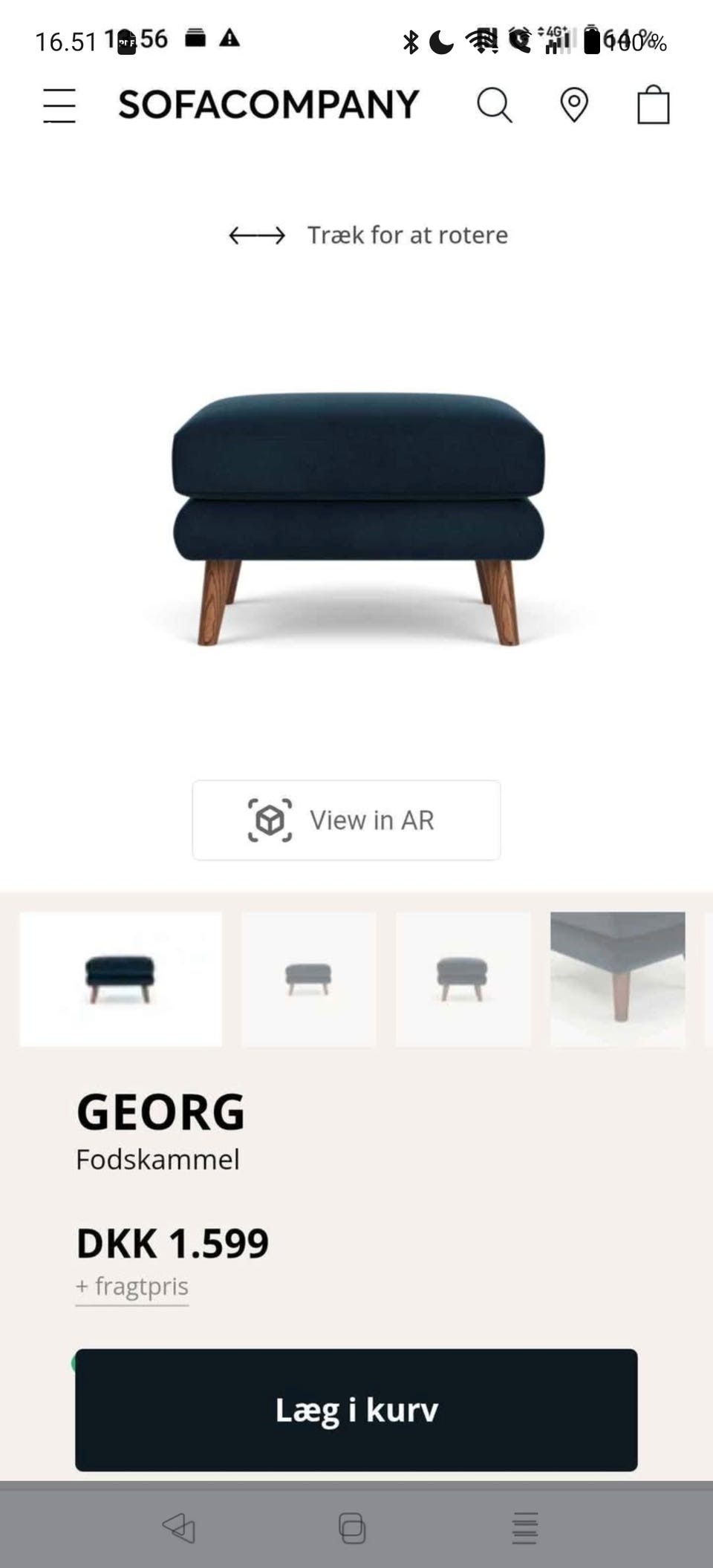Tap the magnifying glass search icon
713x1568 pixels.
point(495,105)
